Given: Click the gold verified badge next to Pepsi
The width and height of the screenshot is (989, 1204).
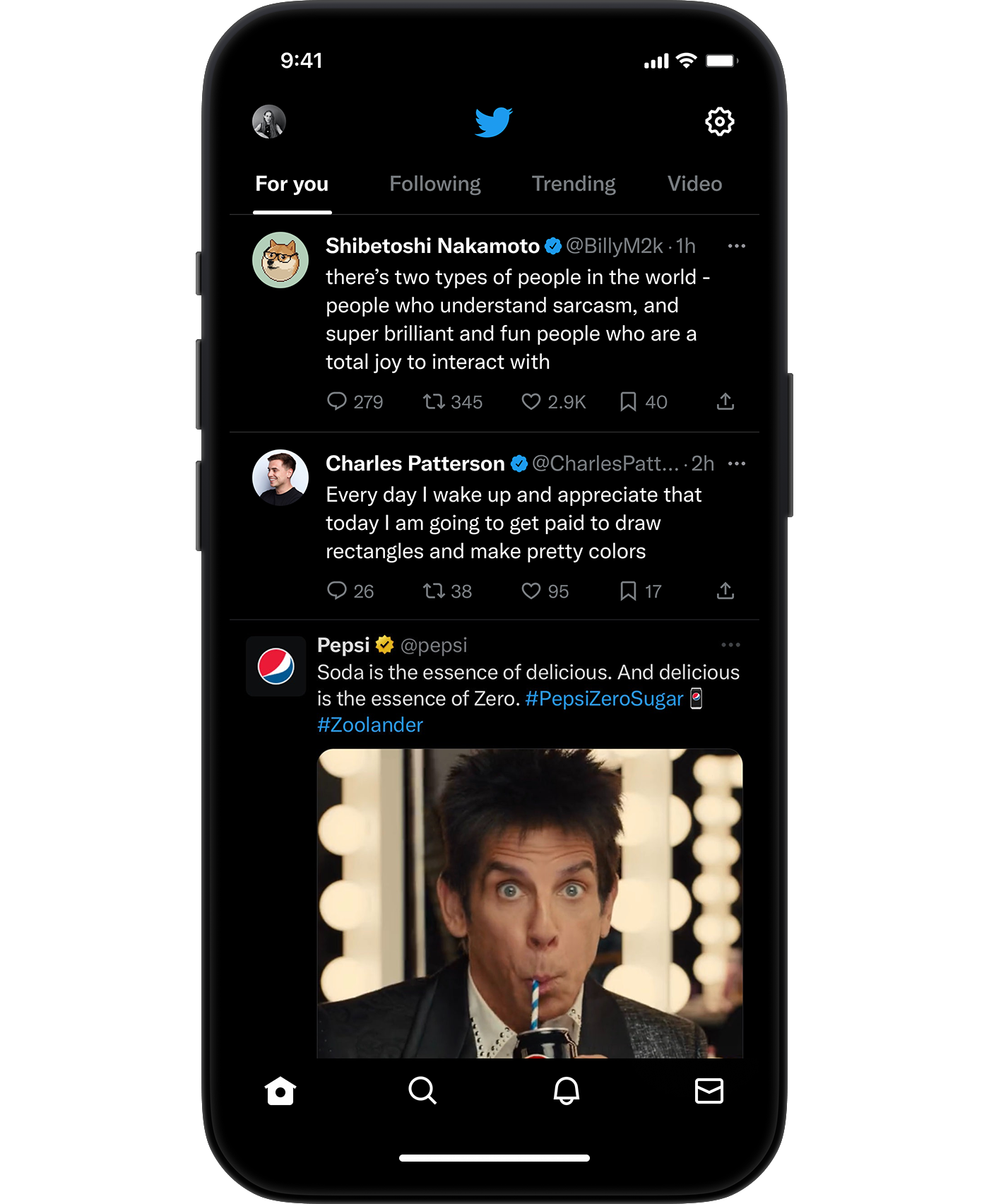Looking at the screenshot, I should pyautogui.click(x=384, y=644).
